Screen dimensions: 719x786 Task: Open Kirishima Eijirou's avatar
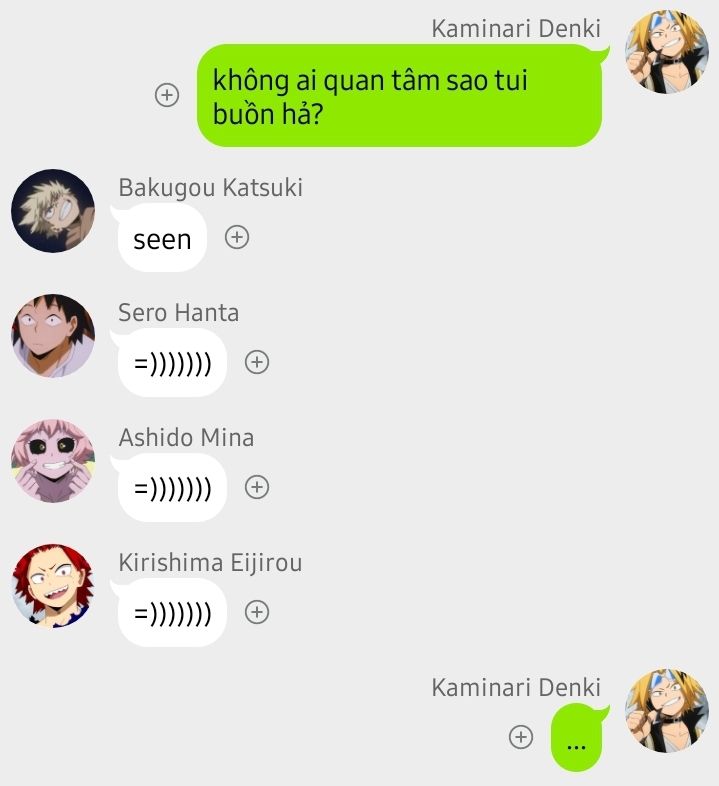pyautogui.click(x=53, y=586)
